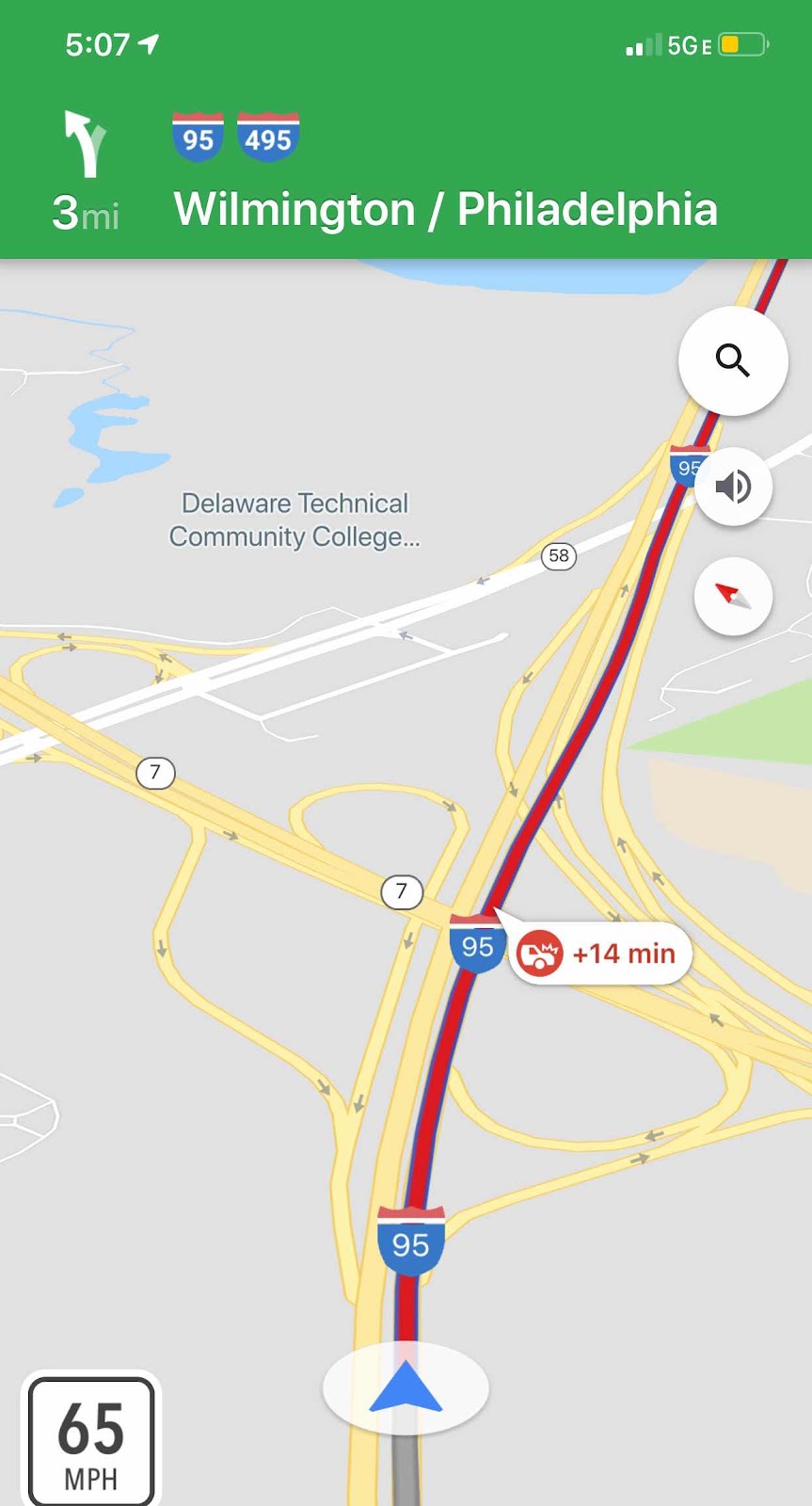Tap the blue location arrow to re-center

click(406, 1388)
